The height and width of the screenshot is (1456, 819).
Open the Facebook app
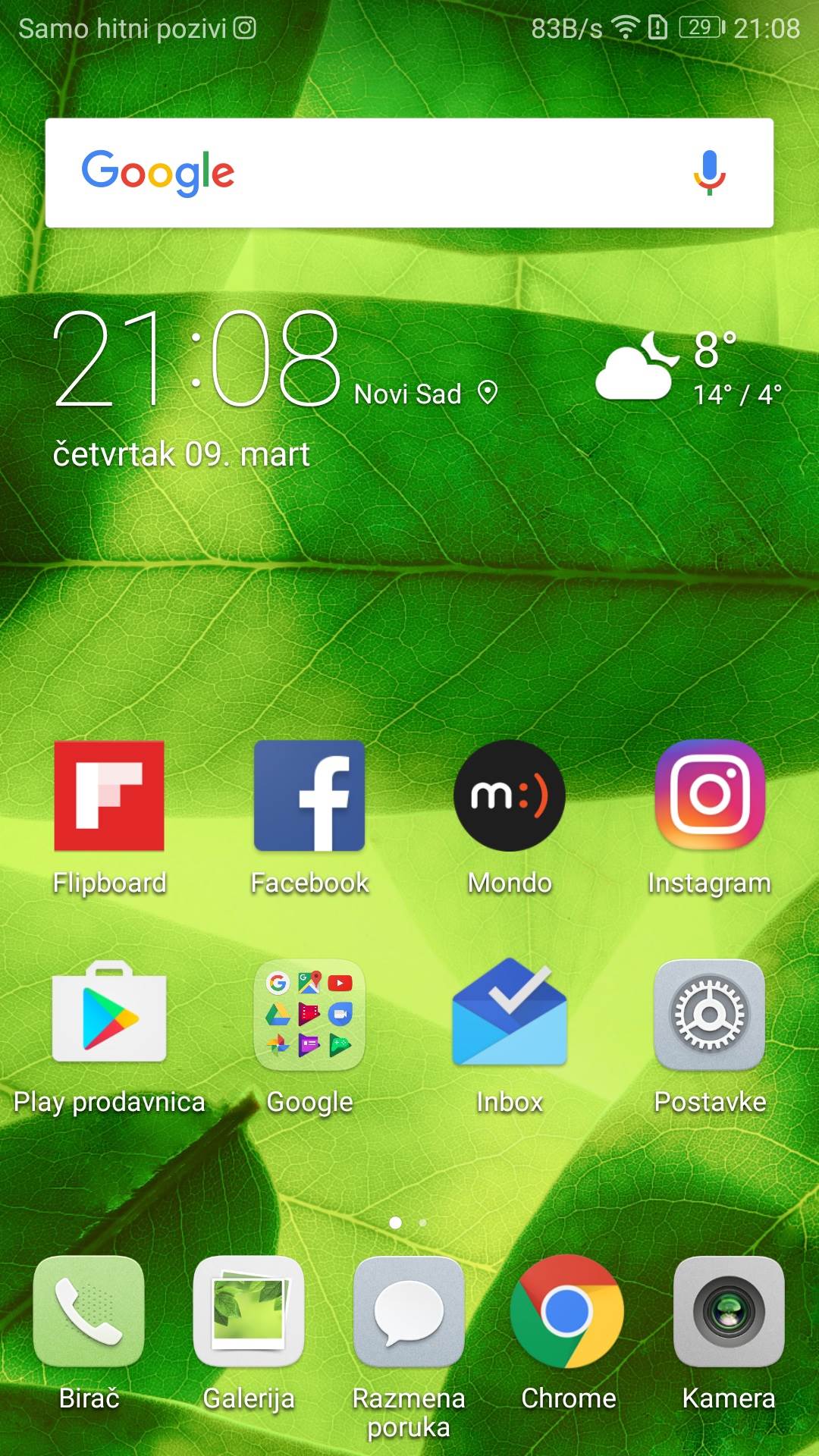(x=309, y=796)
